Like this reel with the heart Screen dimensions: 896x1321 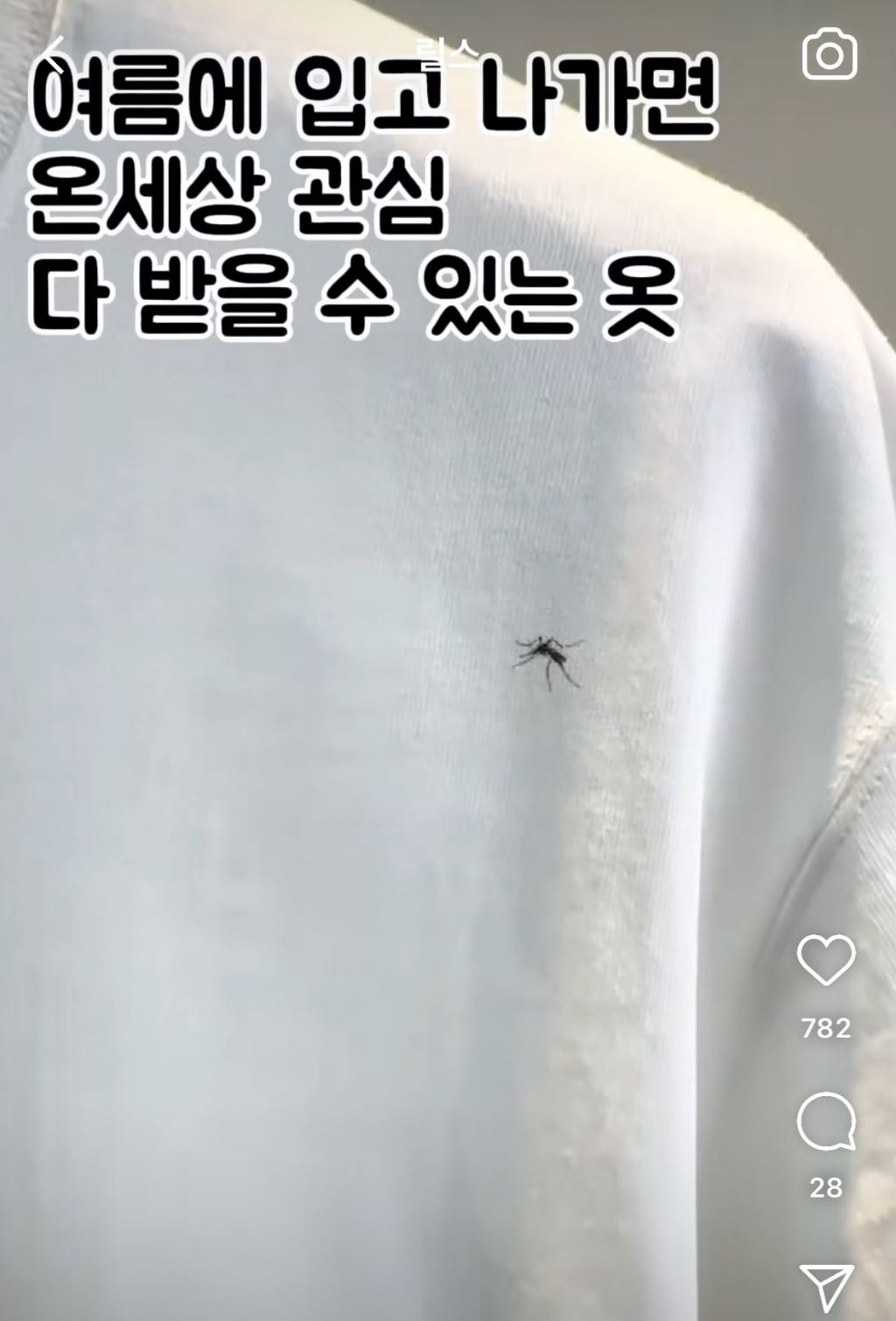826,961
